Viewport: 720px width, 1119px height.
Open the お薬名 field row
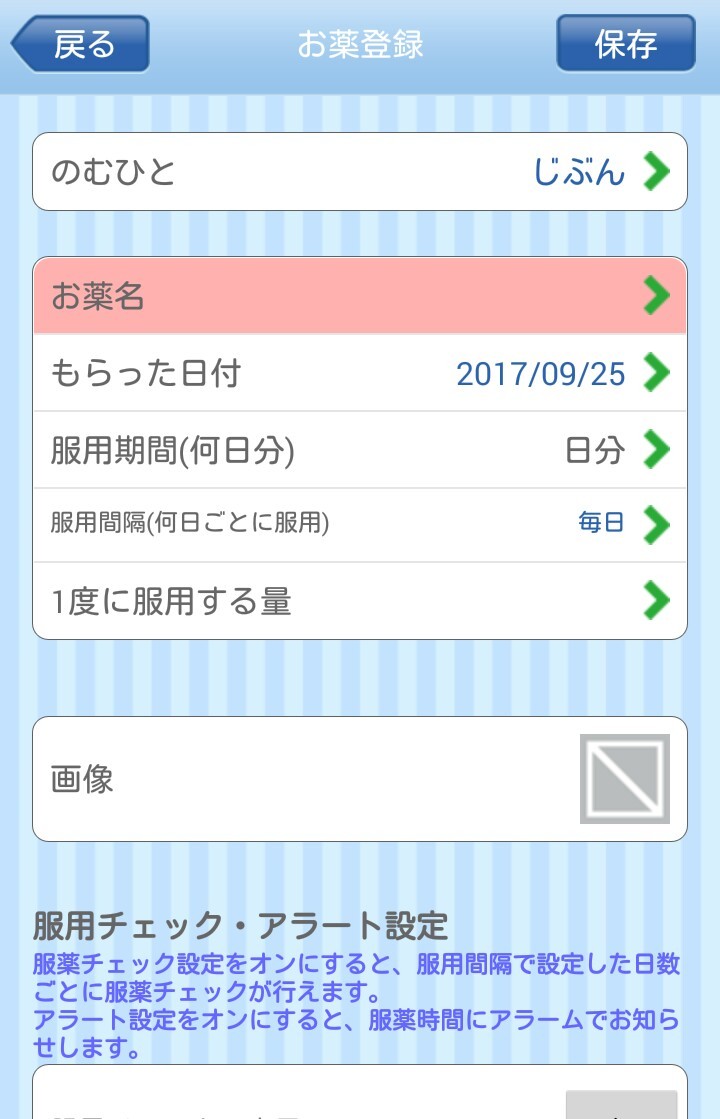pyautogui.click(x=360, y=295)
